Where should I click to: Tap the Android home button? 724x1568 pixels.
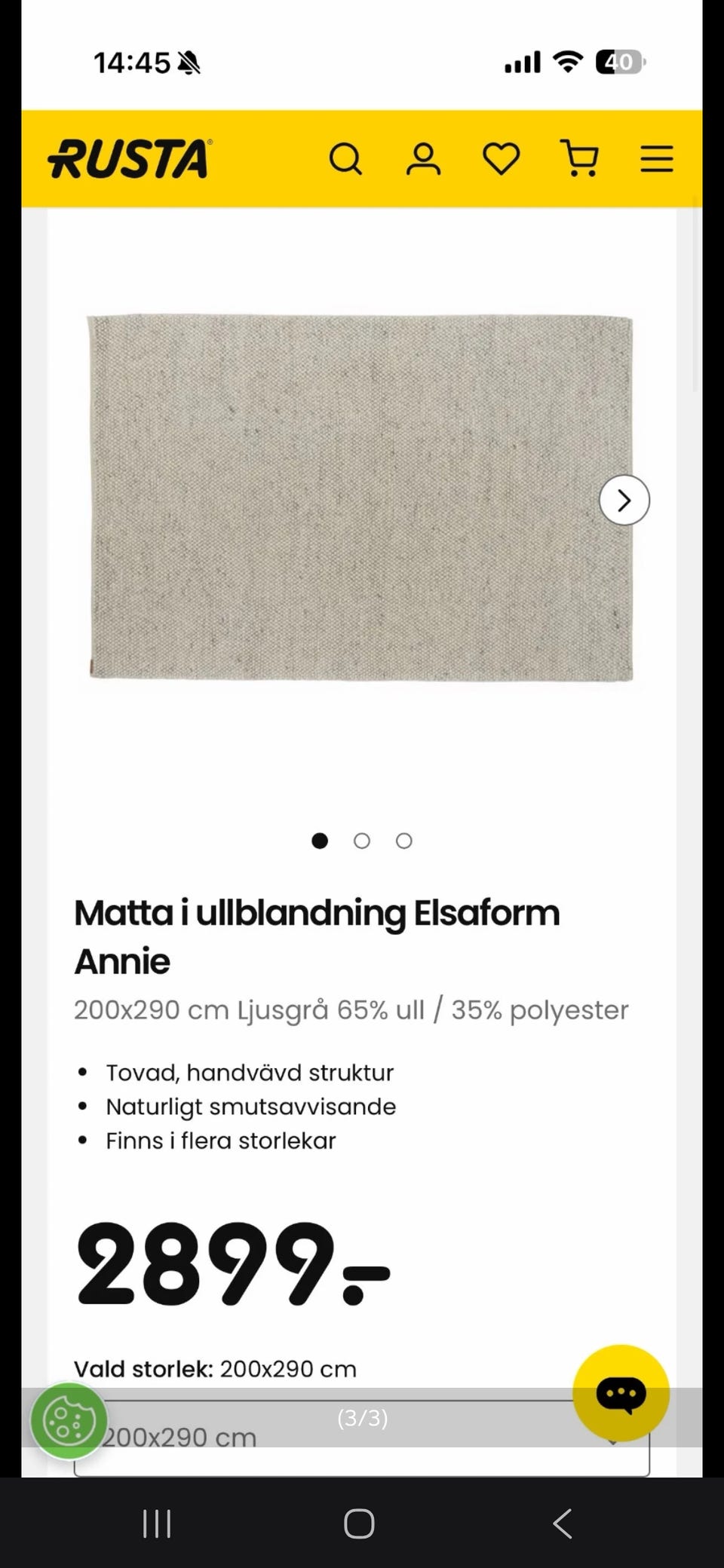360,1524
